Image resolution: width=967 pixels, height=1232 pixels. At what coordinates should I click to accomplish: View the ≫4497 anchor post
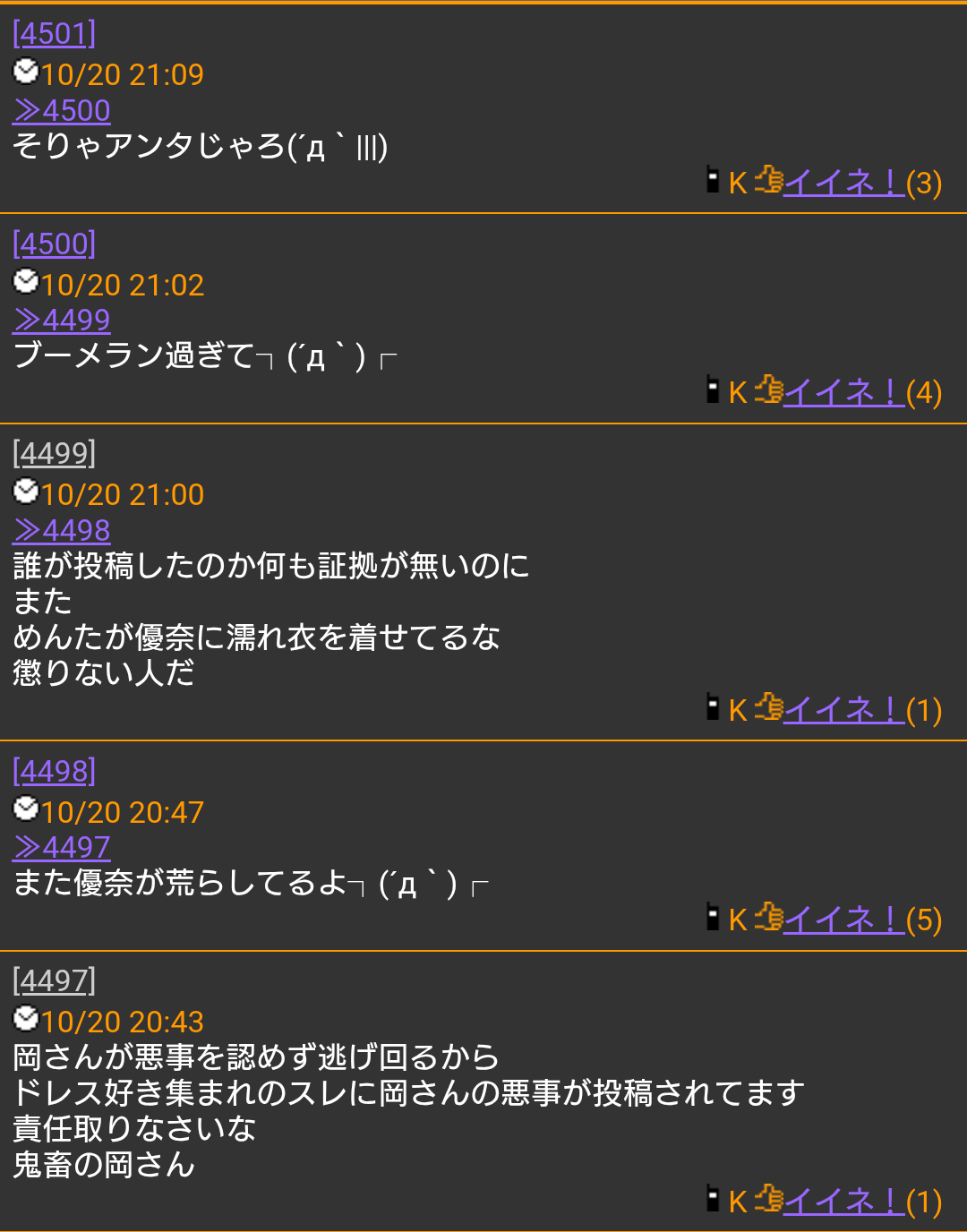(x=62, y=847)
